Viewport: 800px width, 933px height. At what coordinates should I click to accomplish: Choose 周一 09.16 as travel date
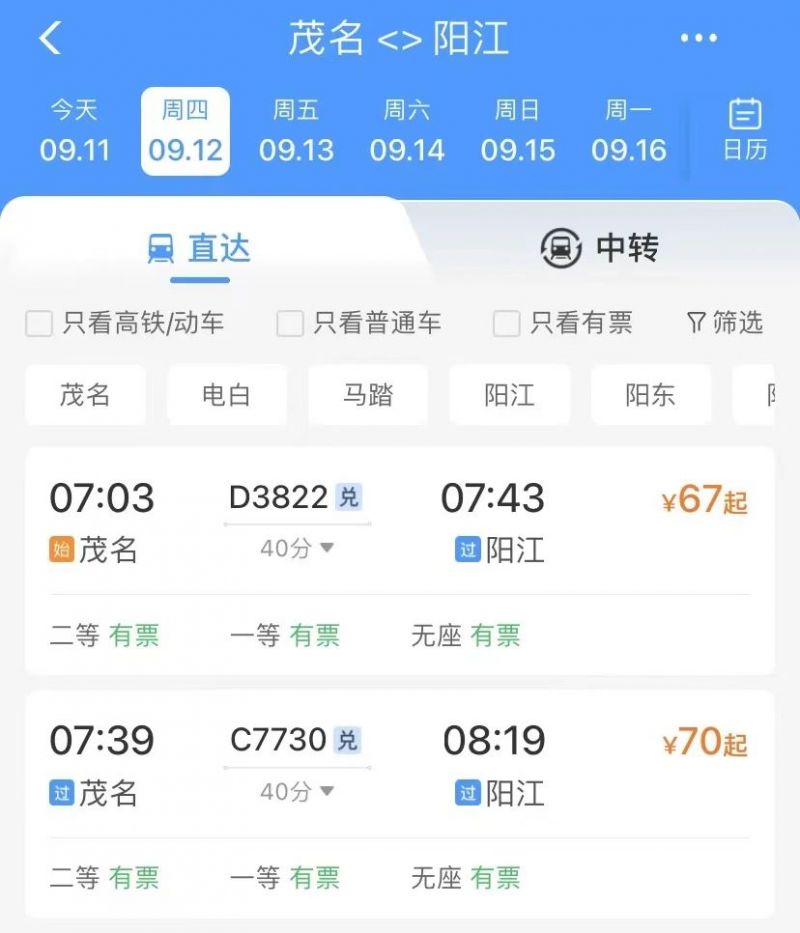pyautogui.click(x=628, y=131)
